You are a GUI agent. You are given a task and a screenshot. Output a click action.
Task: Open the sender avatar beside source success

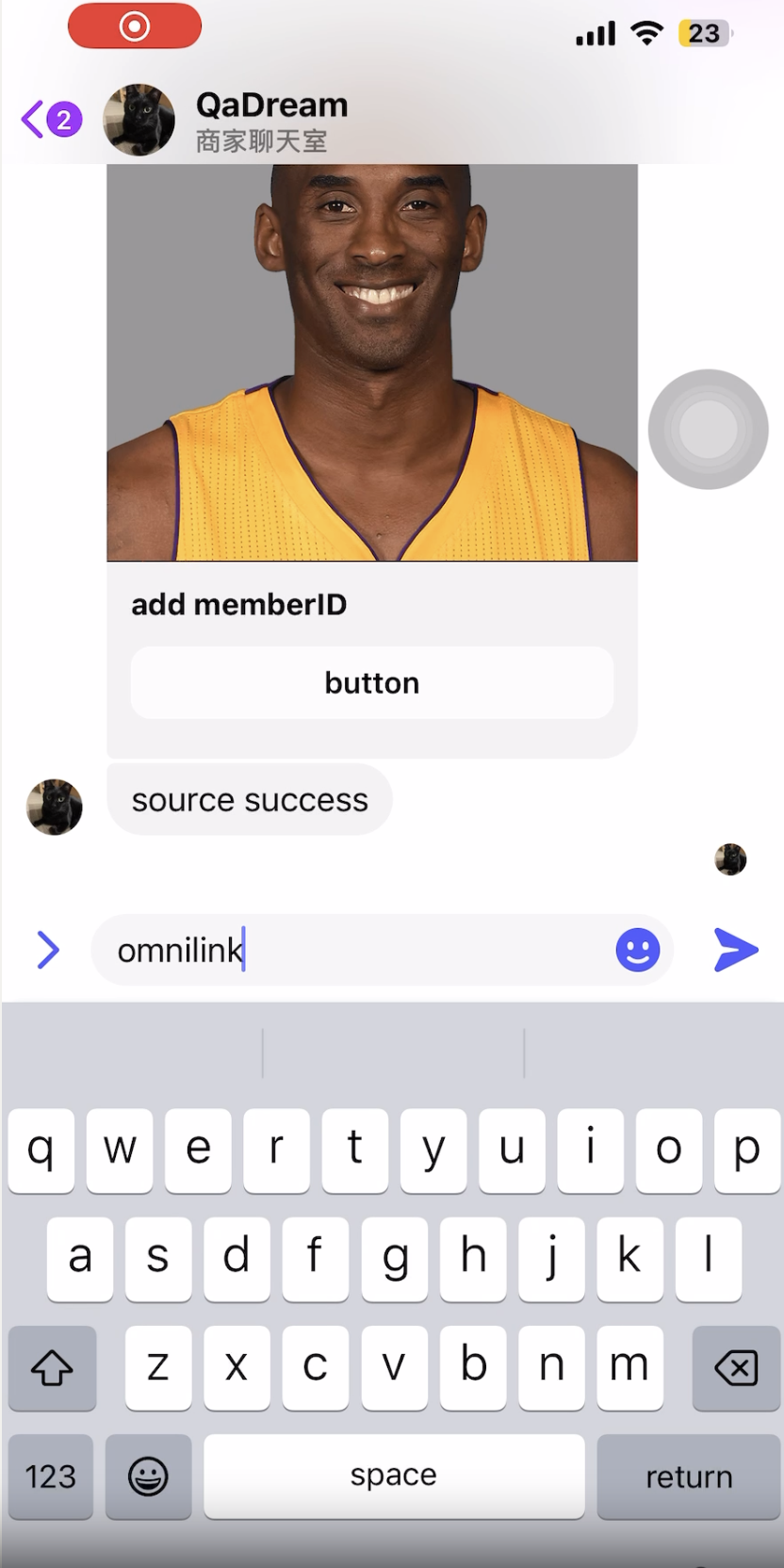pos(55,807)
